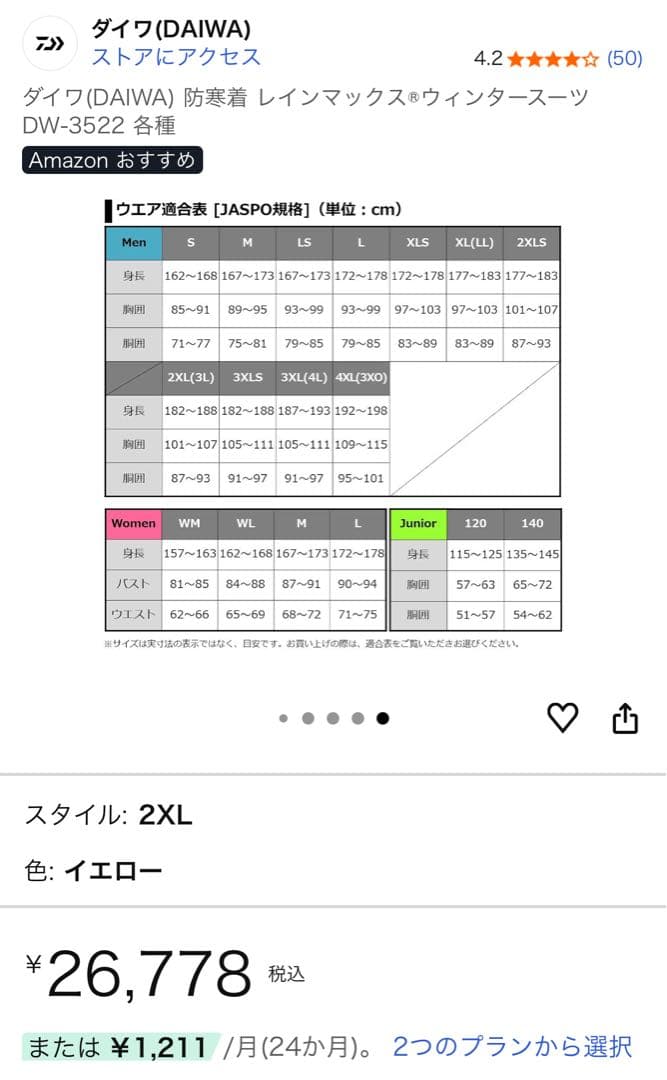Jump to the first image via page dots
The height and width of the screenshot is (1080, 667).
(x=284, y=718)
